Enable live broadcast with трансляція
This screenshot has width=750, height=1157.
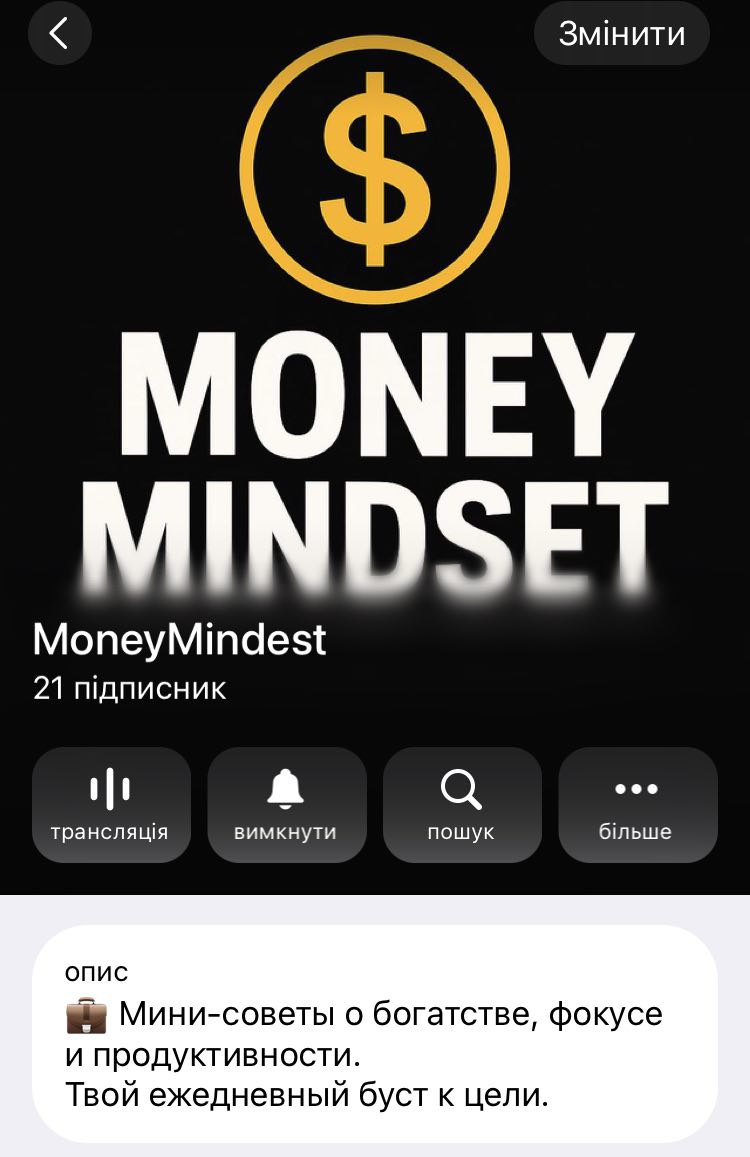[111, 804]
